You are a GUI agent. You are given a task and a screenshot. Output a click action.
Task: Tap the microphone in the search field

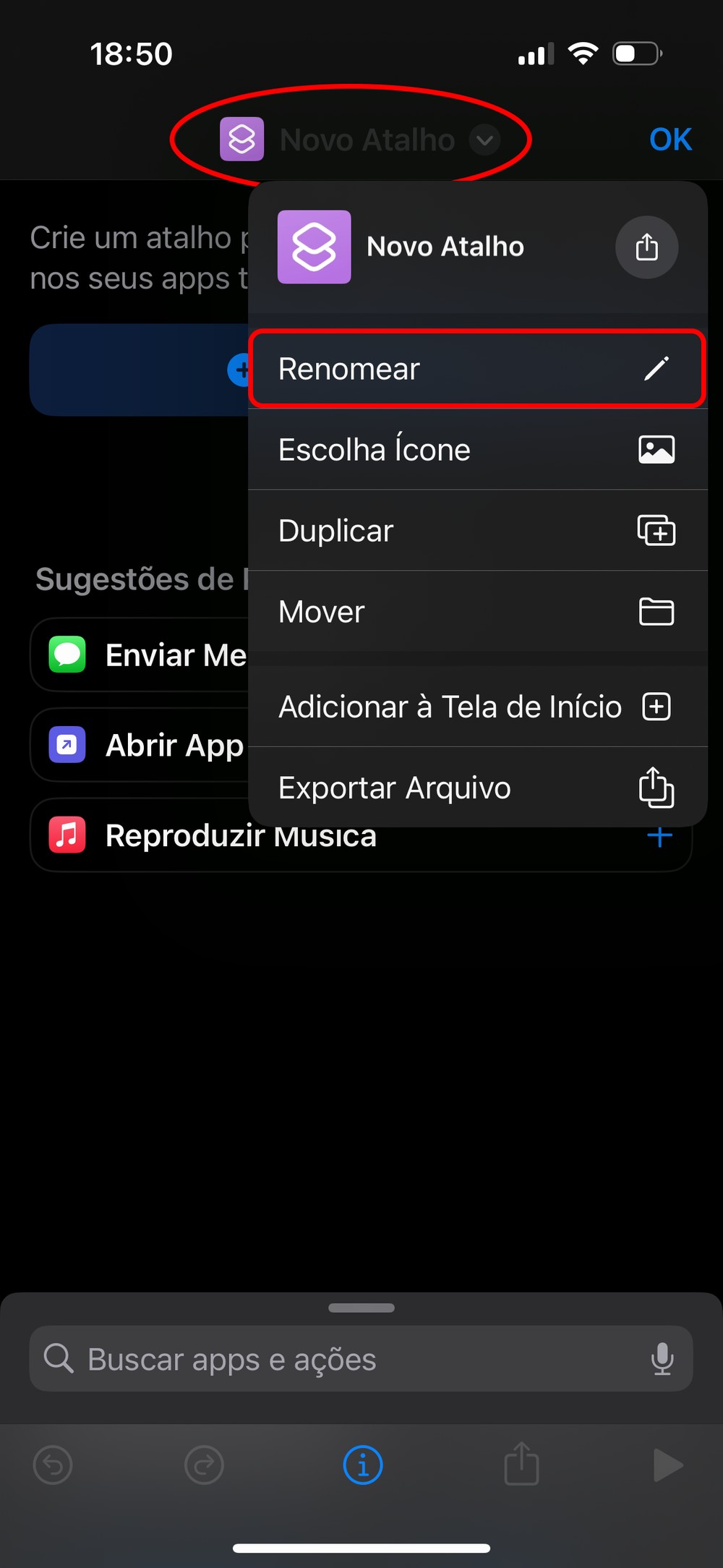tap(662, 1359)
